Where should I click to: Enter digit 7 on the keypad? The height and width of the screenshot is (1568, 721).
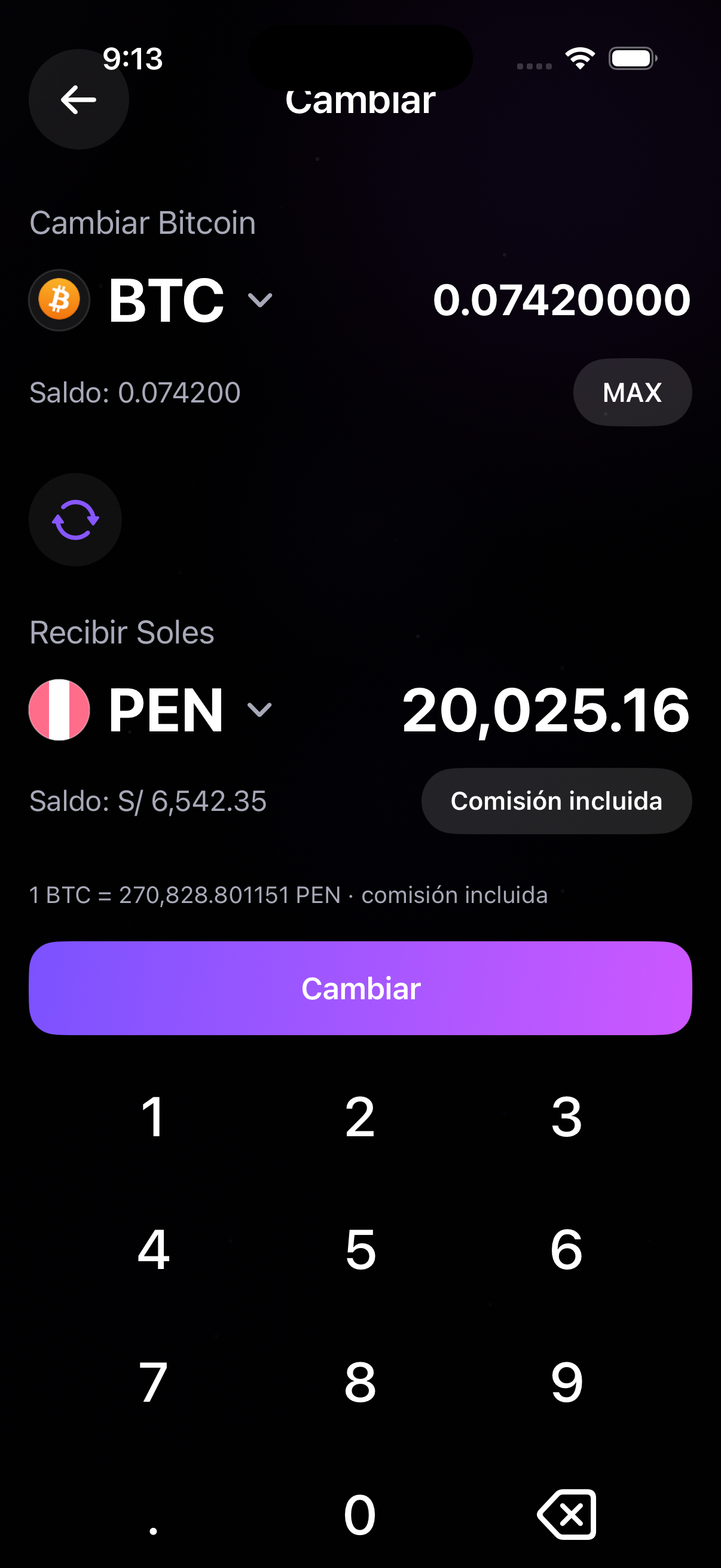[x=153, y=1383]
